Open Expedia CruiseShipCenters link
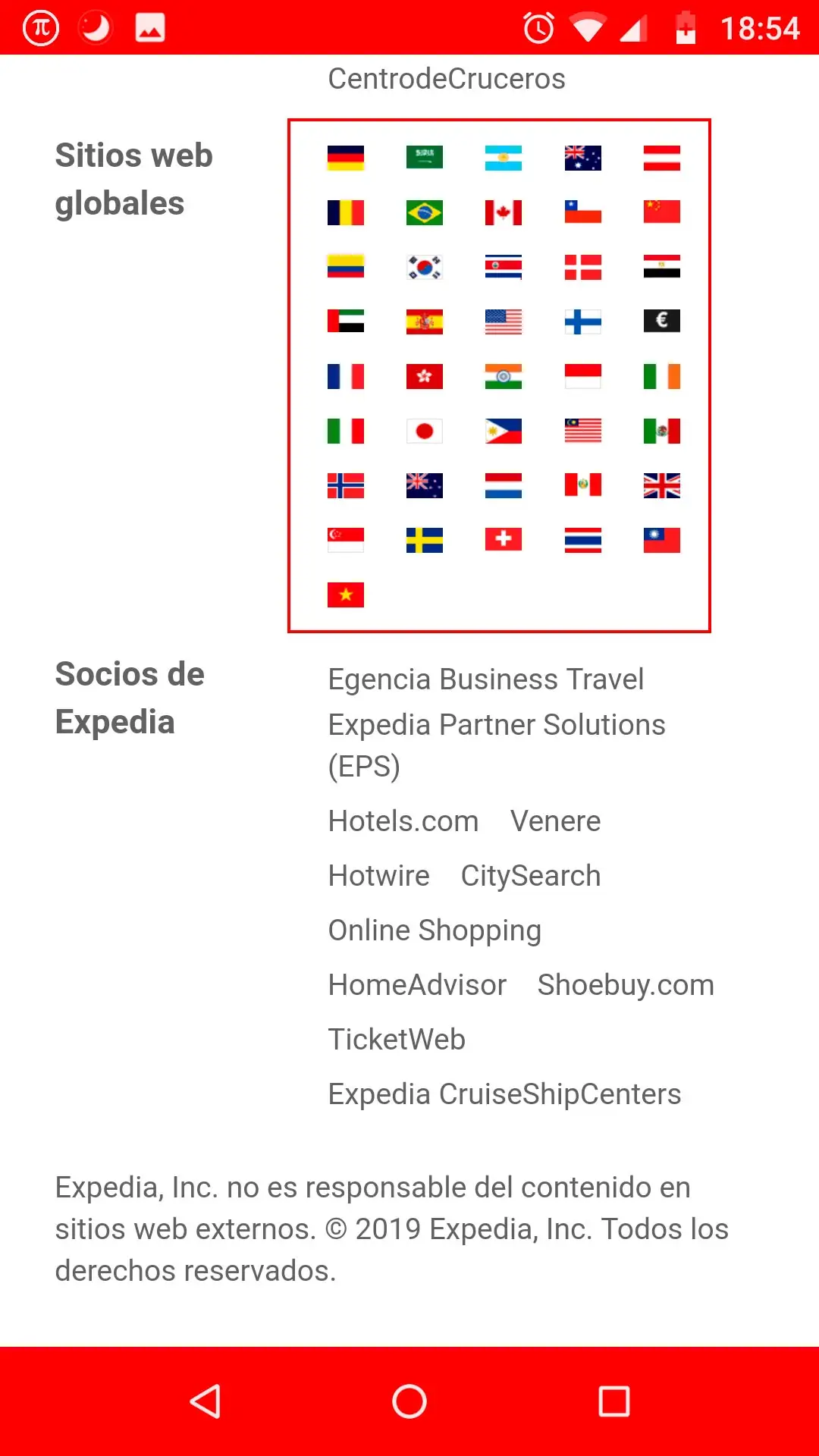This screenshot has height=1456, width=819. pyautogui.click(x=504, y=1094)
